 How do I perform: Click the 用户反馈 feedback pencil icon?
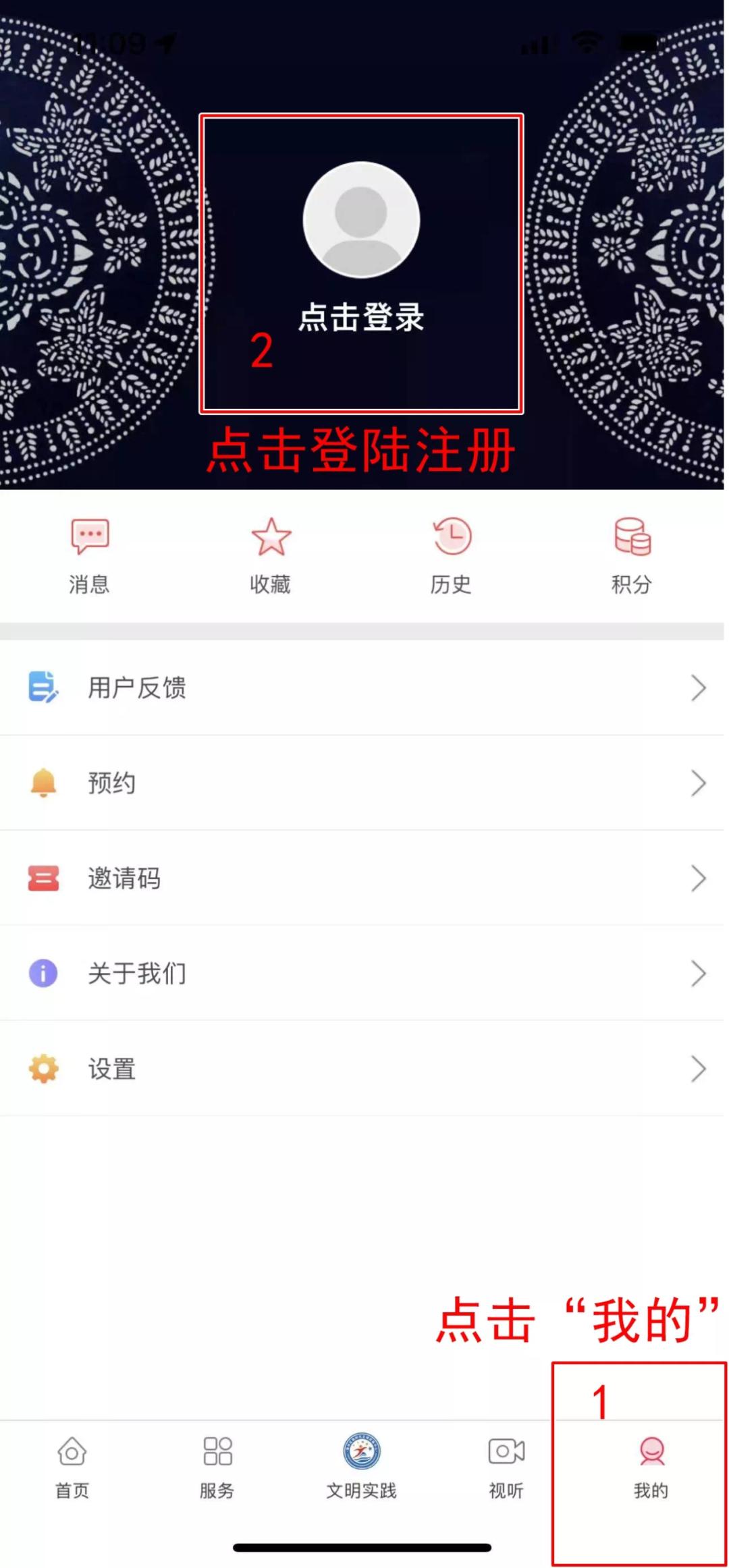pyautogui.click(x=44, y=688)
